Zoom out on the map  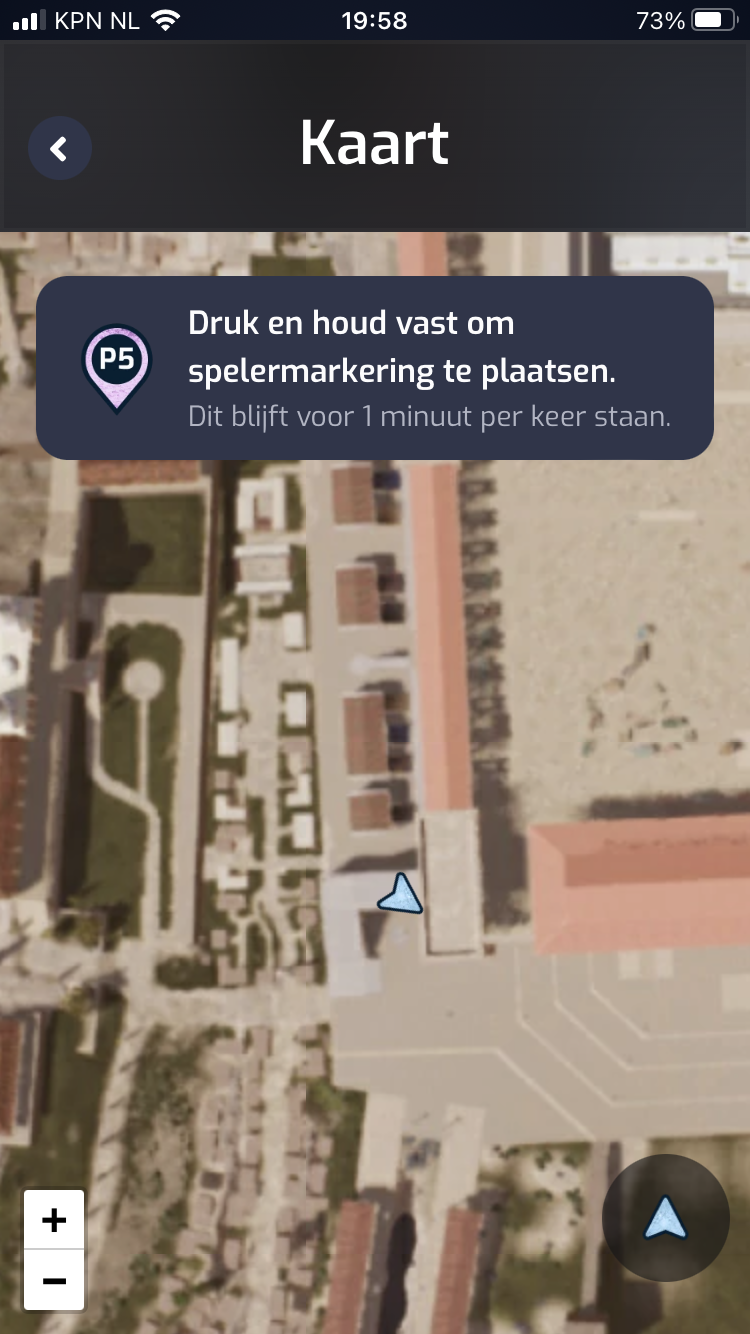point(54,1280)
